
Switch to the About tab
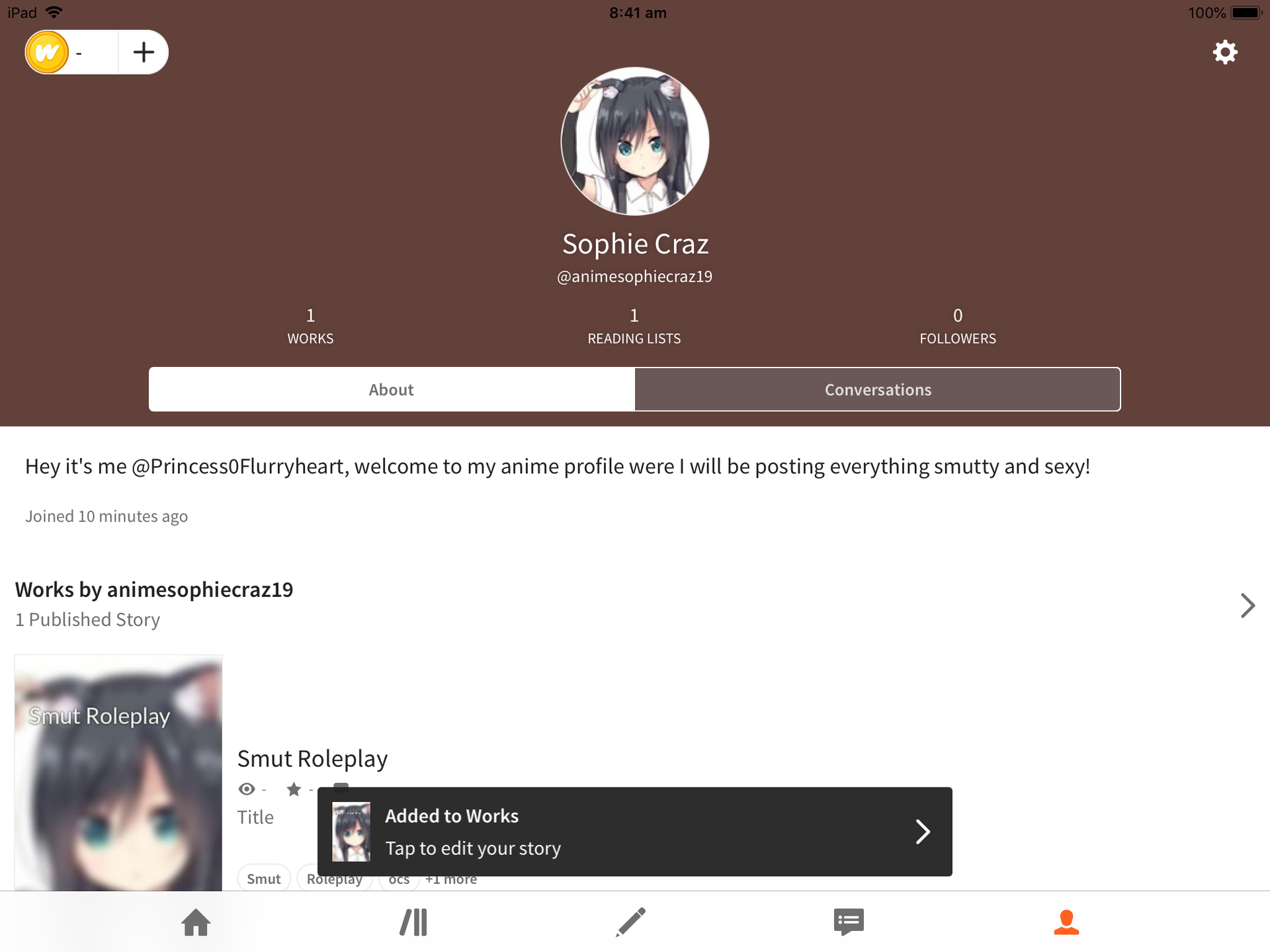coord(392,390)
